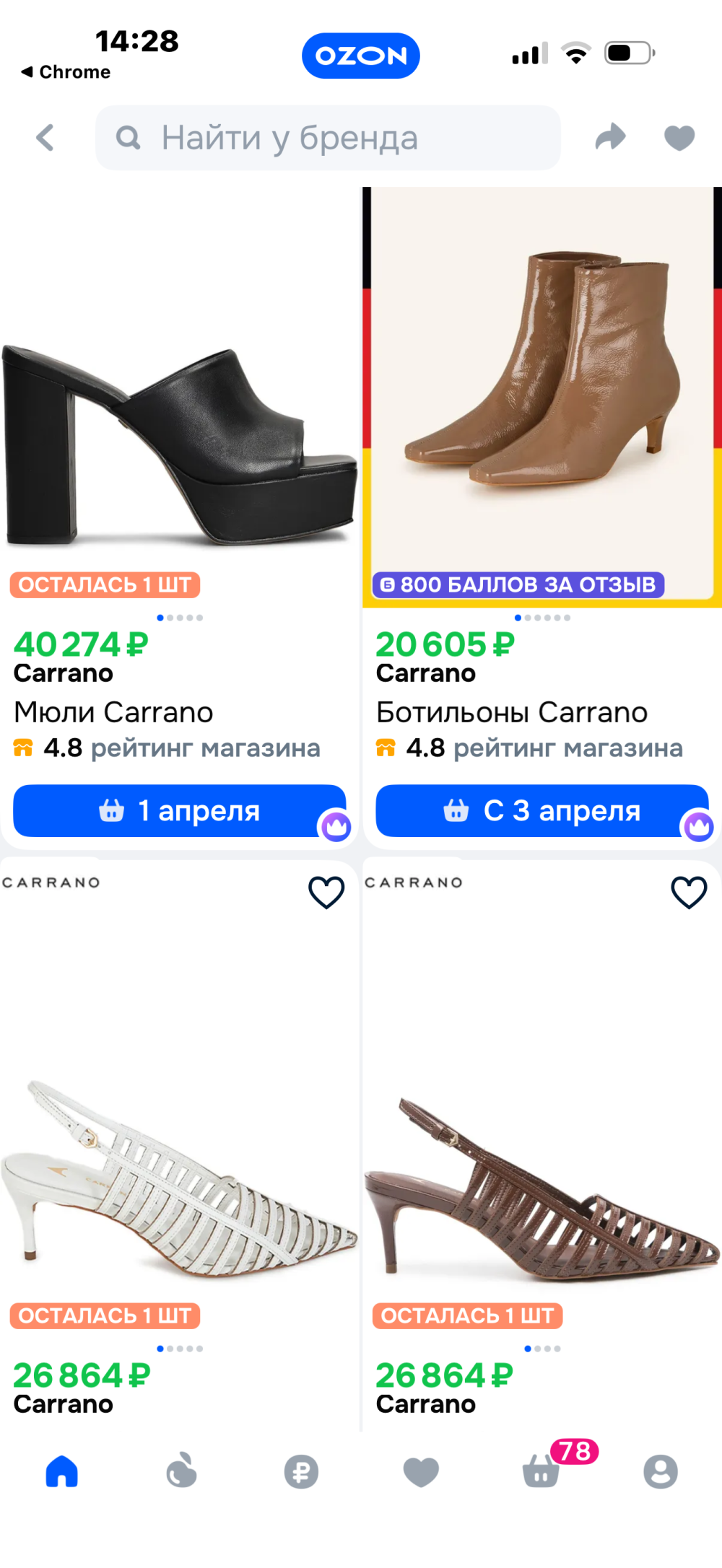Open Ботильоны Carrano product page
722x1568 pixels.
[x=511, y=711]
